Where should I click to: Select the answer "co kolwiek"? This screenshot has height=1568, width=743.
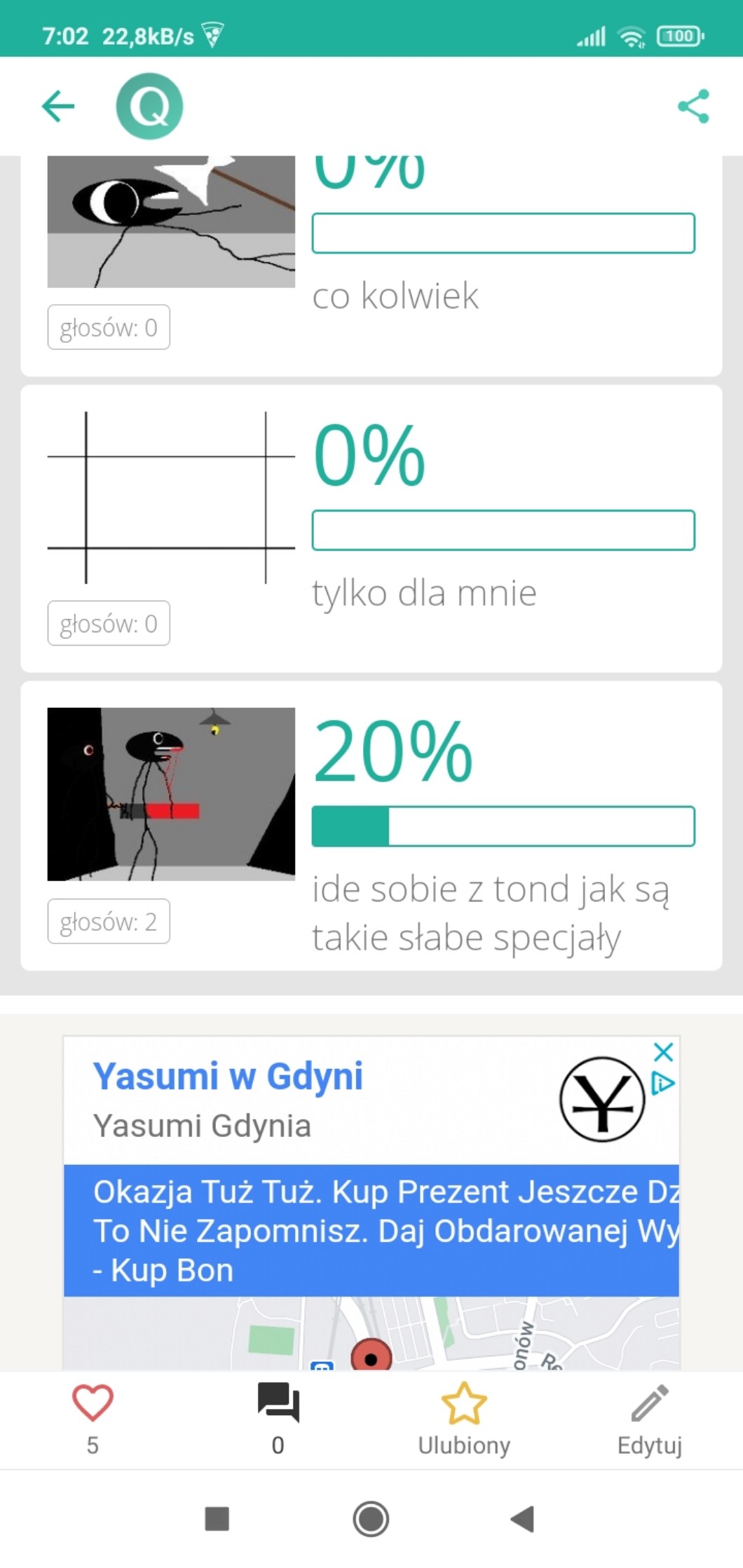click(x=395, y=296)
